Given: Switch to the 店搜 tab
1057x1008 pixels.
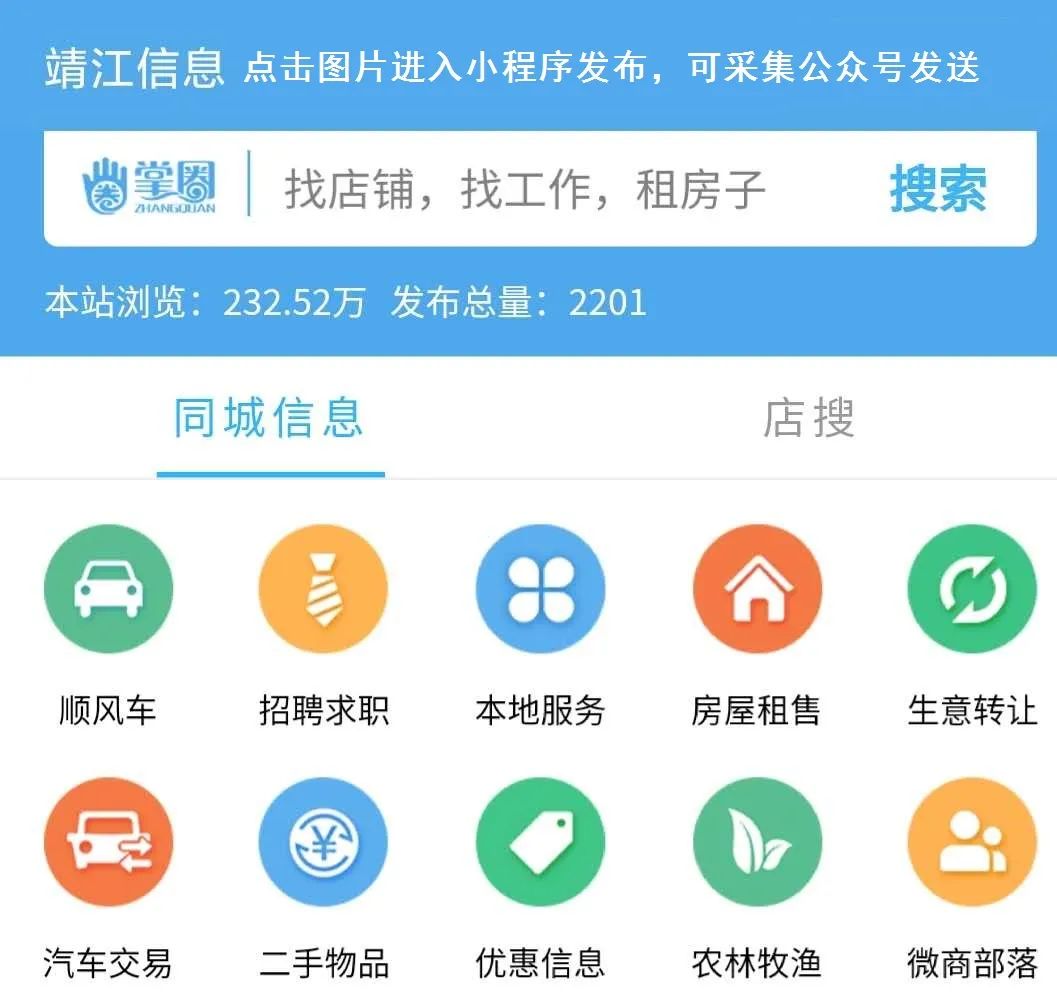Looking at the screenshot, I should click(x=808, y=419).
